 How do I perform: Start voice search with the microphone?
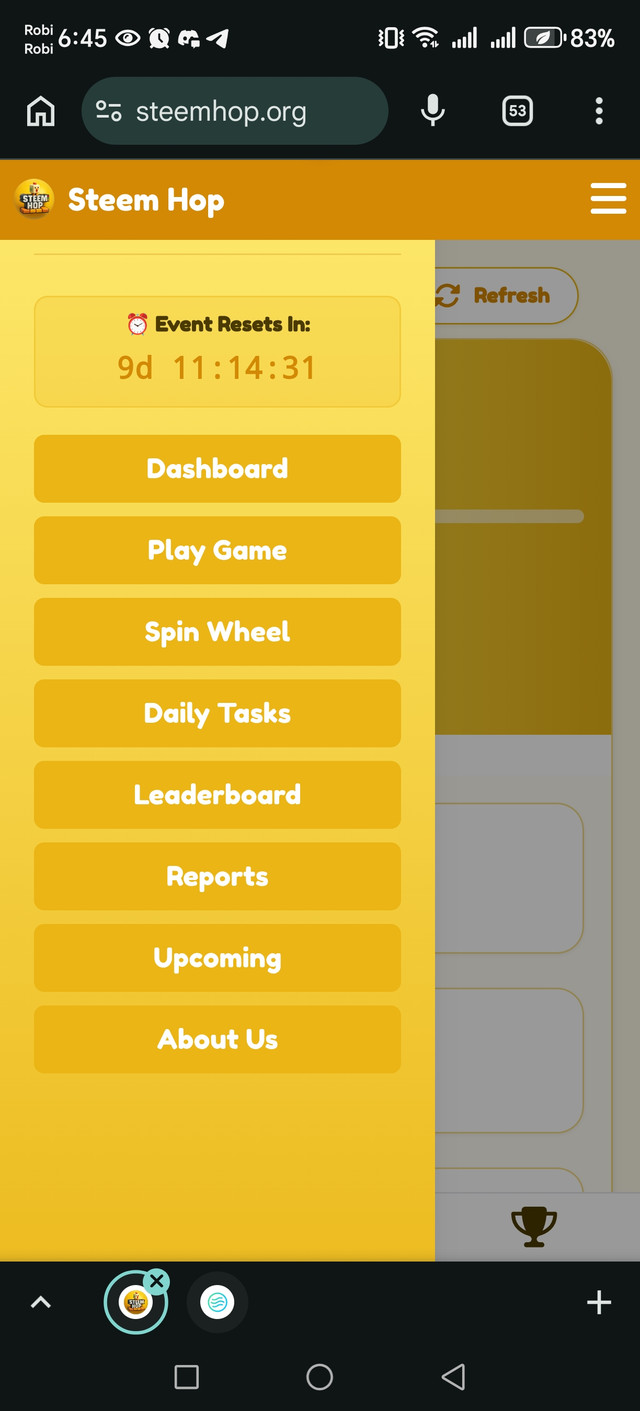(432, 111)
